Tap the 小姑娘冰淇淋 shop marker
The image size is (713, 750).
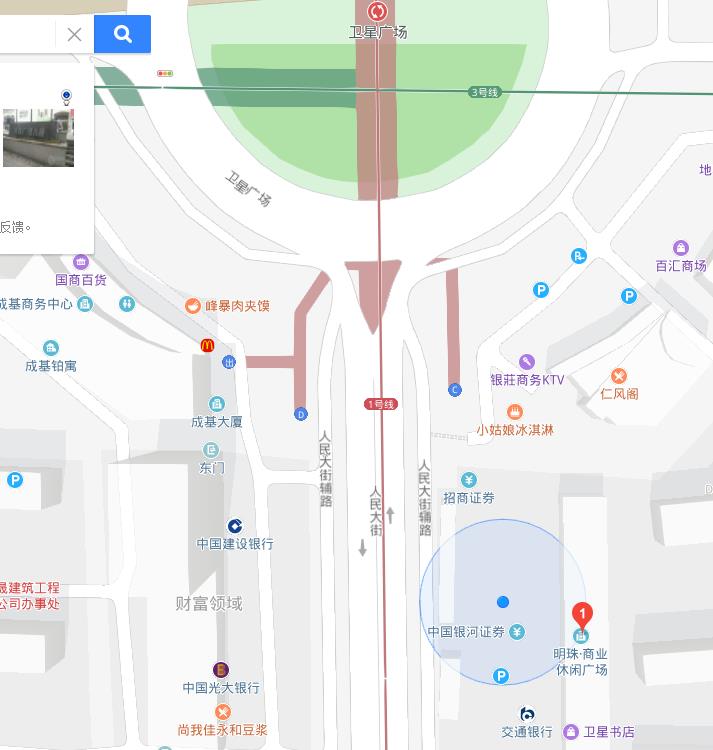(515, 412)
